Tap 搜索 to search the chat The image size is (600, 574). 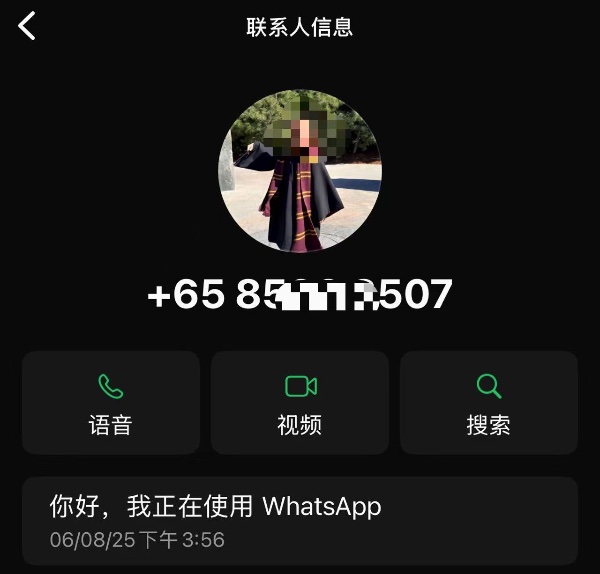pos(488,402)
